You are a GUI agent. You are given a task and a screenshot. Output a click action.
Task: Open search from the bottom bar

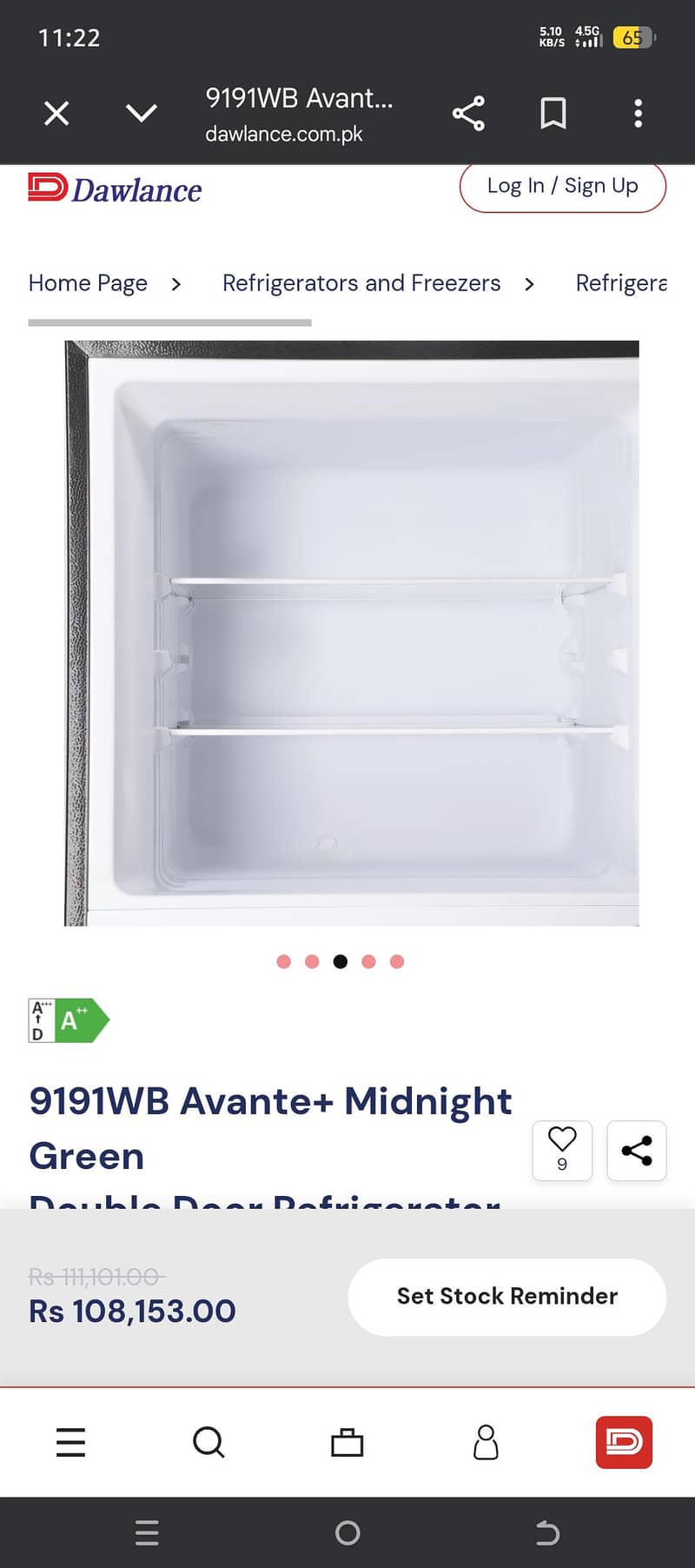208,1443
